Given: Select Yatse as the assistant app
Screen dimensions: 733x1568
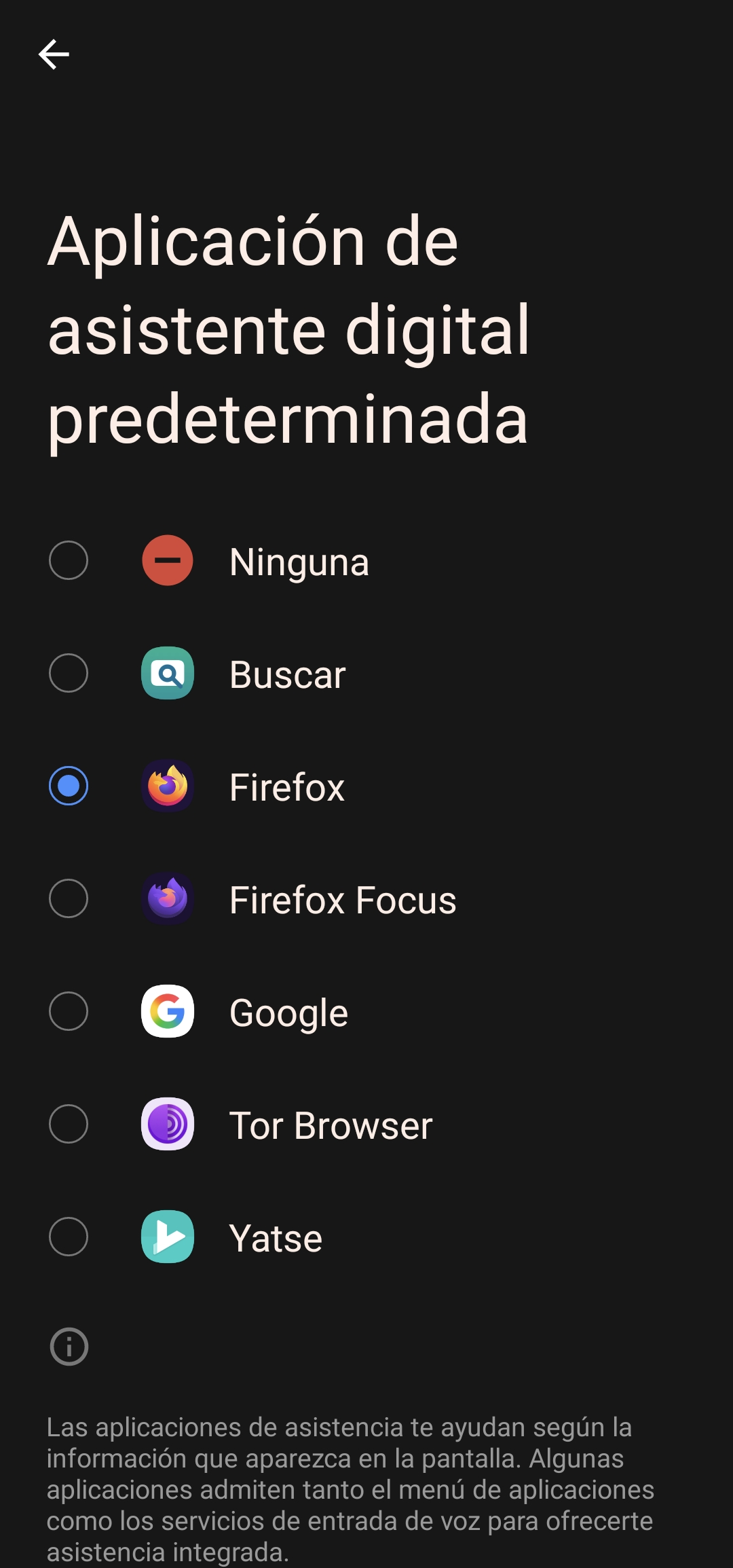Looking at the screenshot, I should point(69,1237).
